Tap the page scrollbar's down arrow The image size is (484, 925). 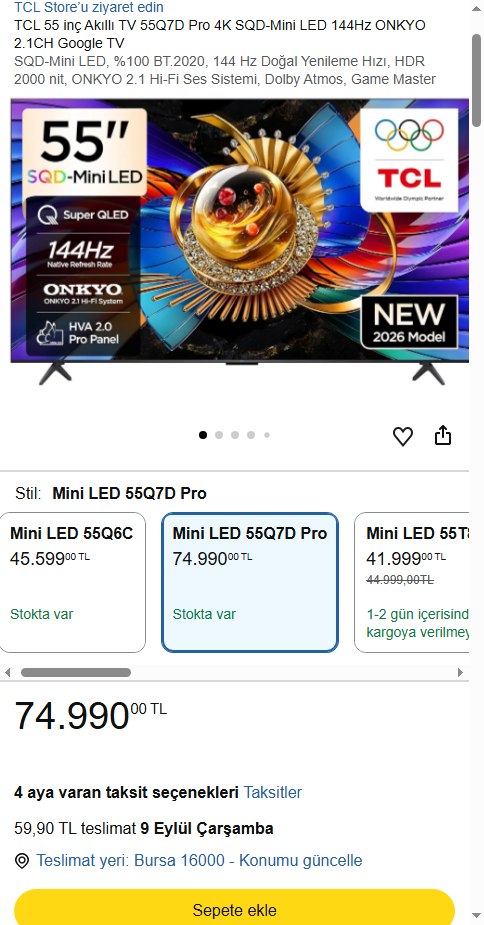click(477, 916)
